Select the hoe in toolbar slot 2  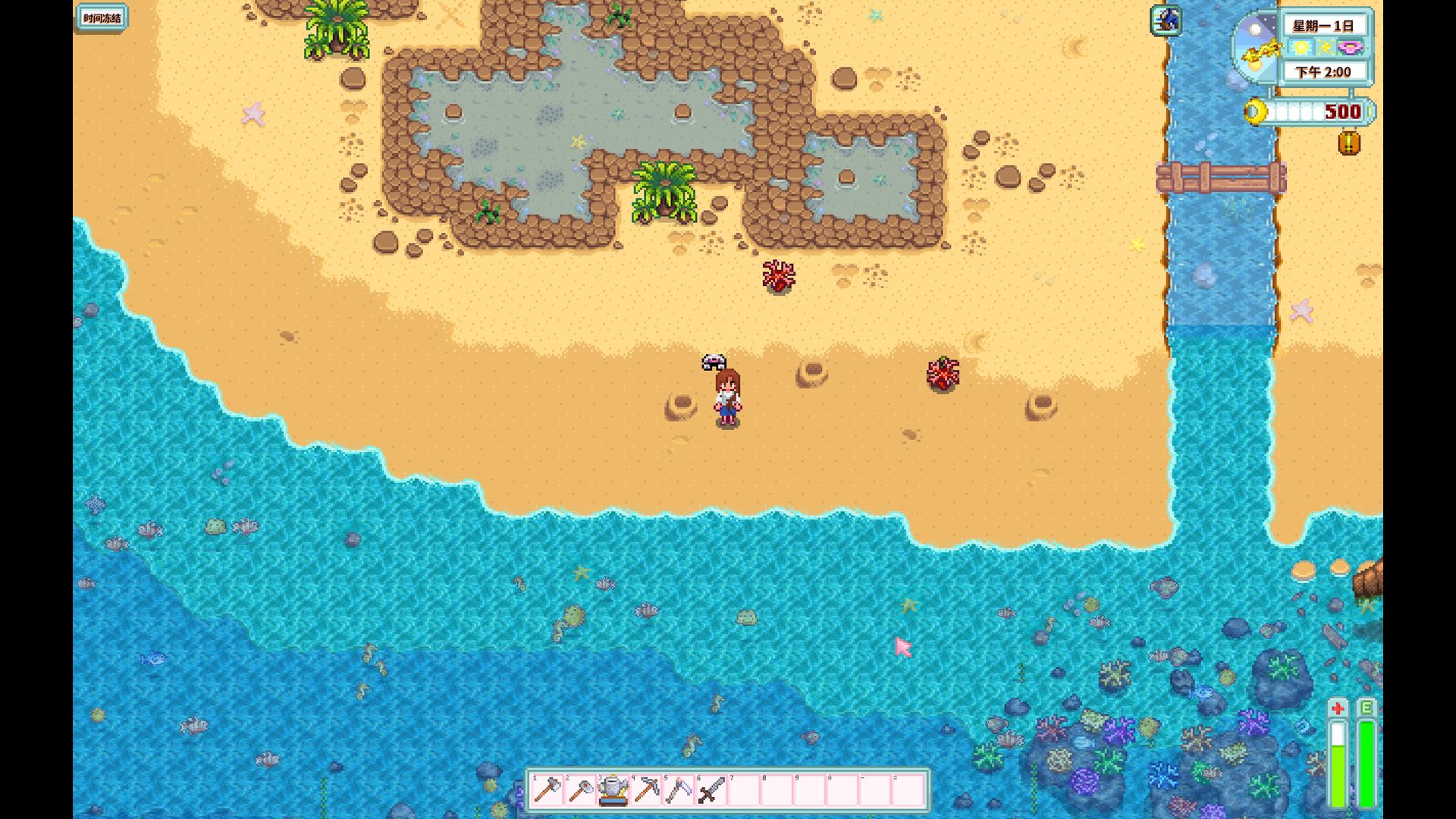coord(580,790)
